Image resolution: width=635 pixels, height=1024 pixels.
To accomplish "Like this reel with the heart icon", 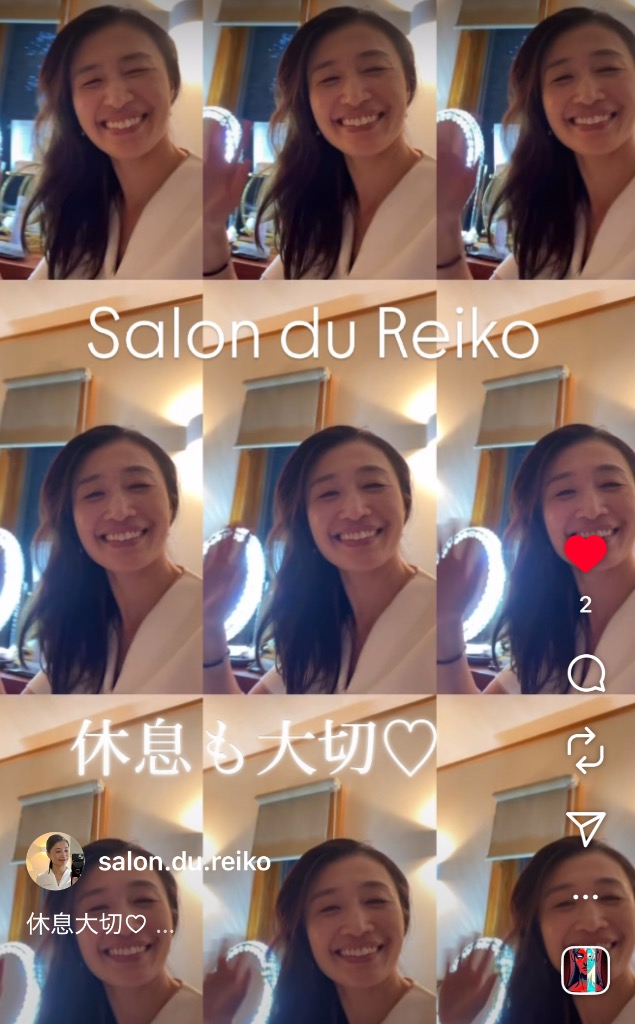I will tap(585, 553).
